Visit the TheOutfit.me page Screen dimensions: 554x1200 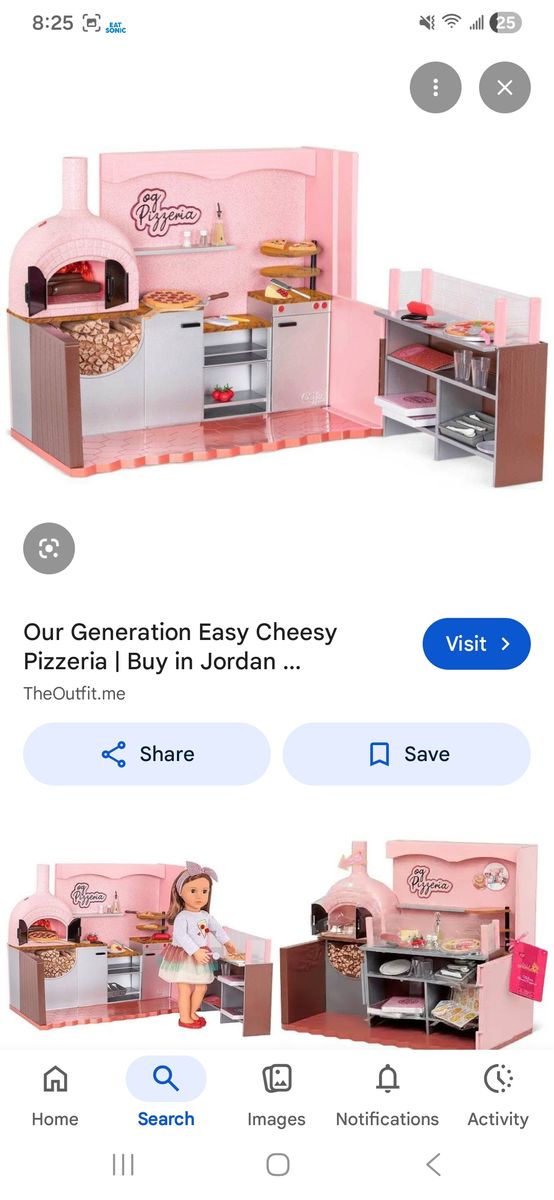tap(476, 644)
